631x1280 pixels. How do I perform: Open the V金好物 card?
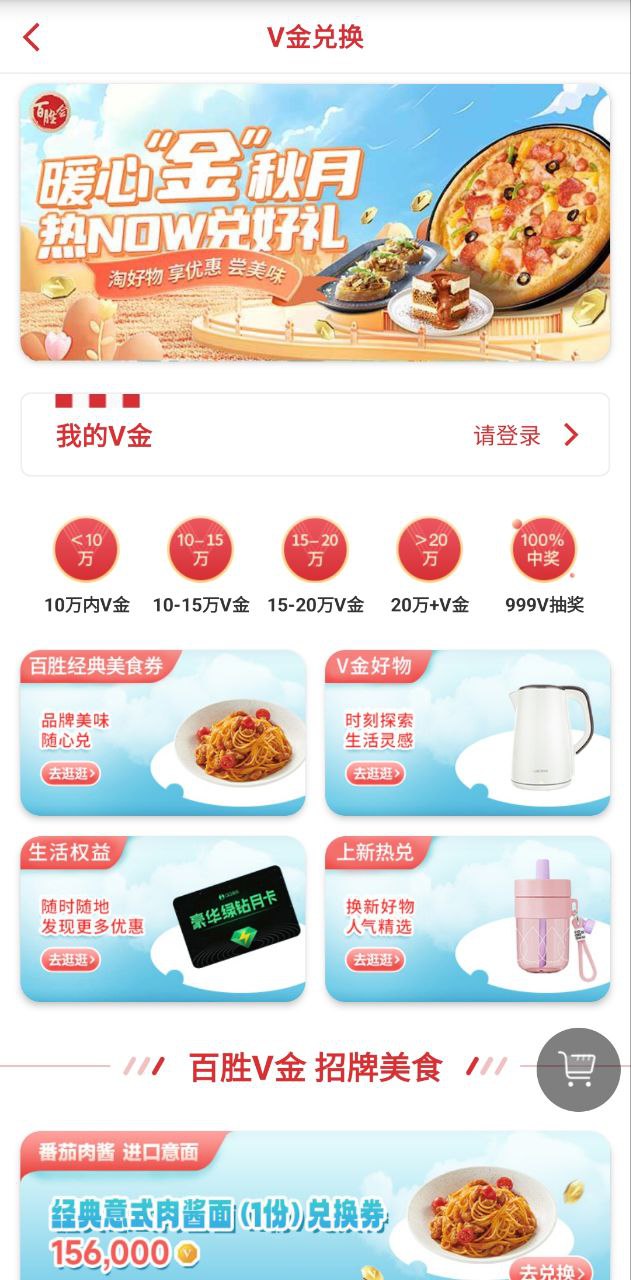tap(467, 733)
